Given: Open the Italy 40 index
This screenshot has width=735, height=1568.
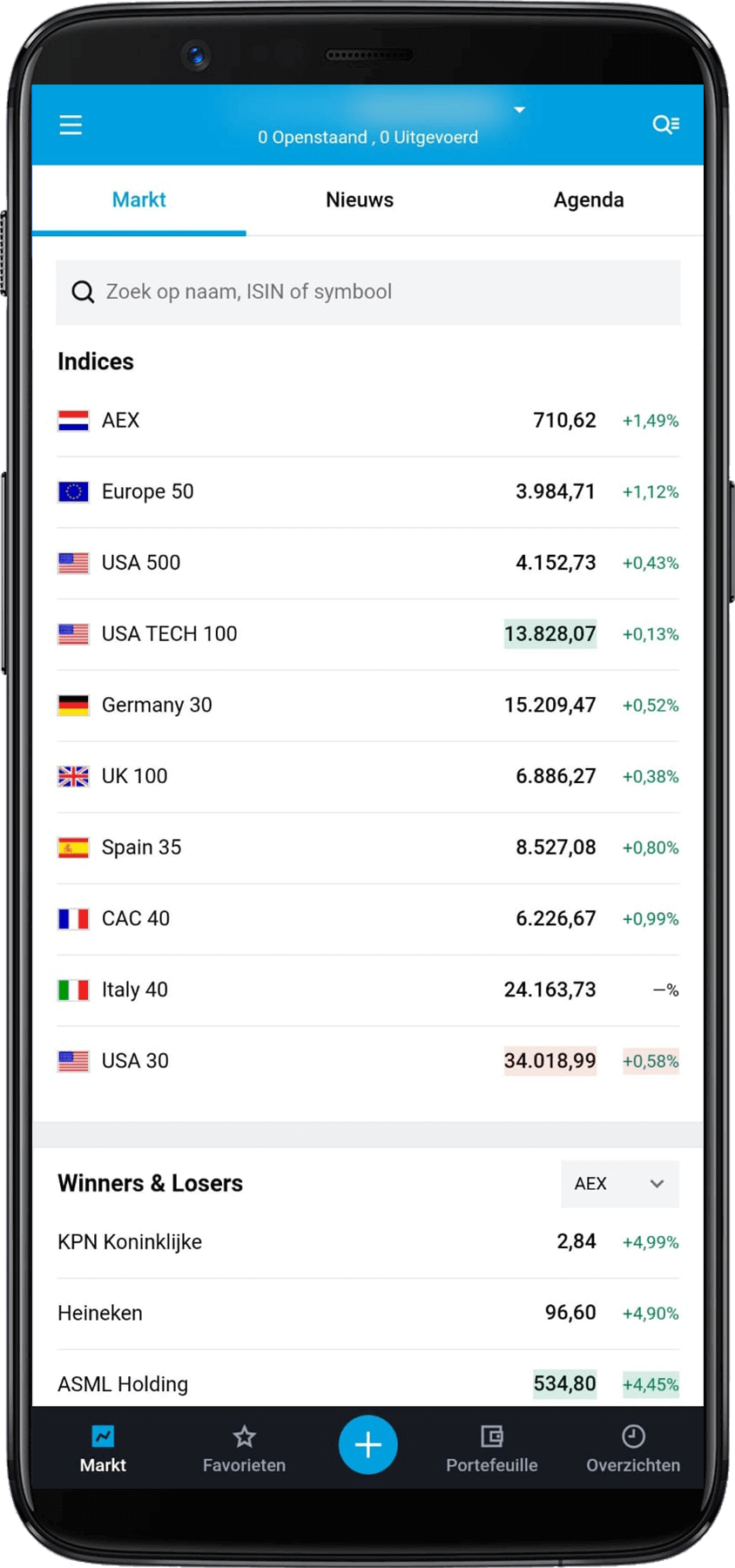Looking at the screenshot, I should pos(367,990).
